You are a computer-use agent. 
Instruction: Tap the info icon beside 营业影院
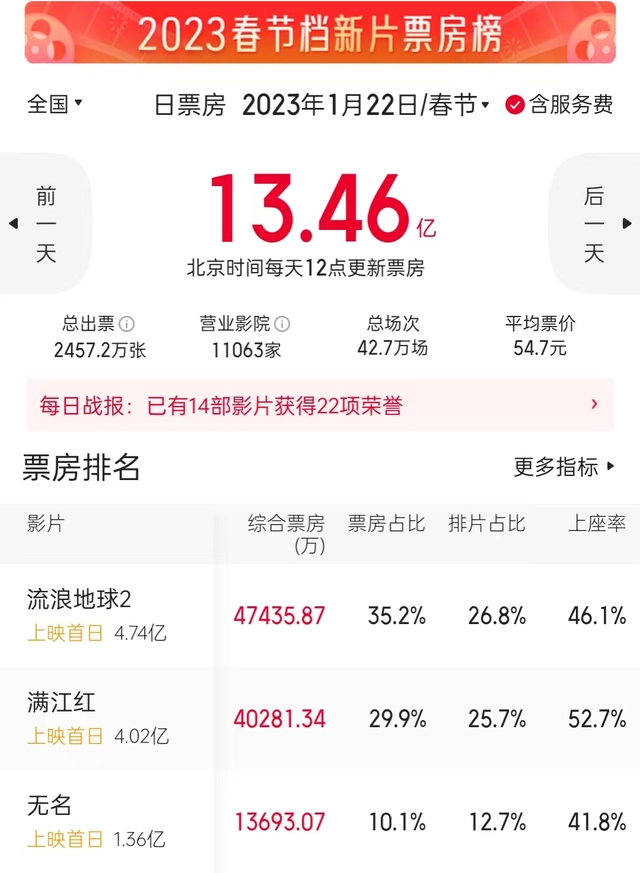pos(283,324)
